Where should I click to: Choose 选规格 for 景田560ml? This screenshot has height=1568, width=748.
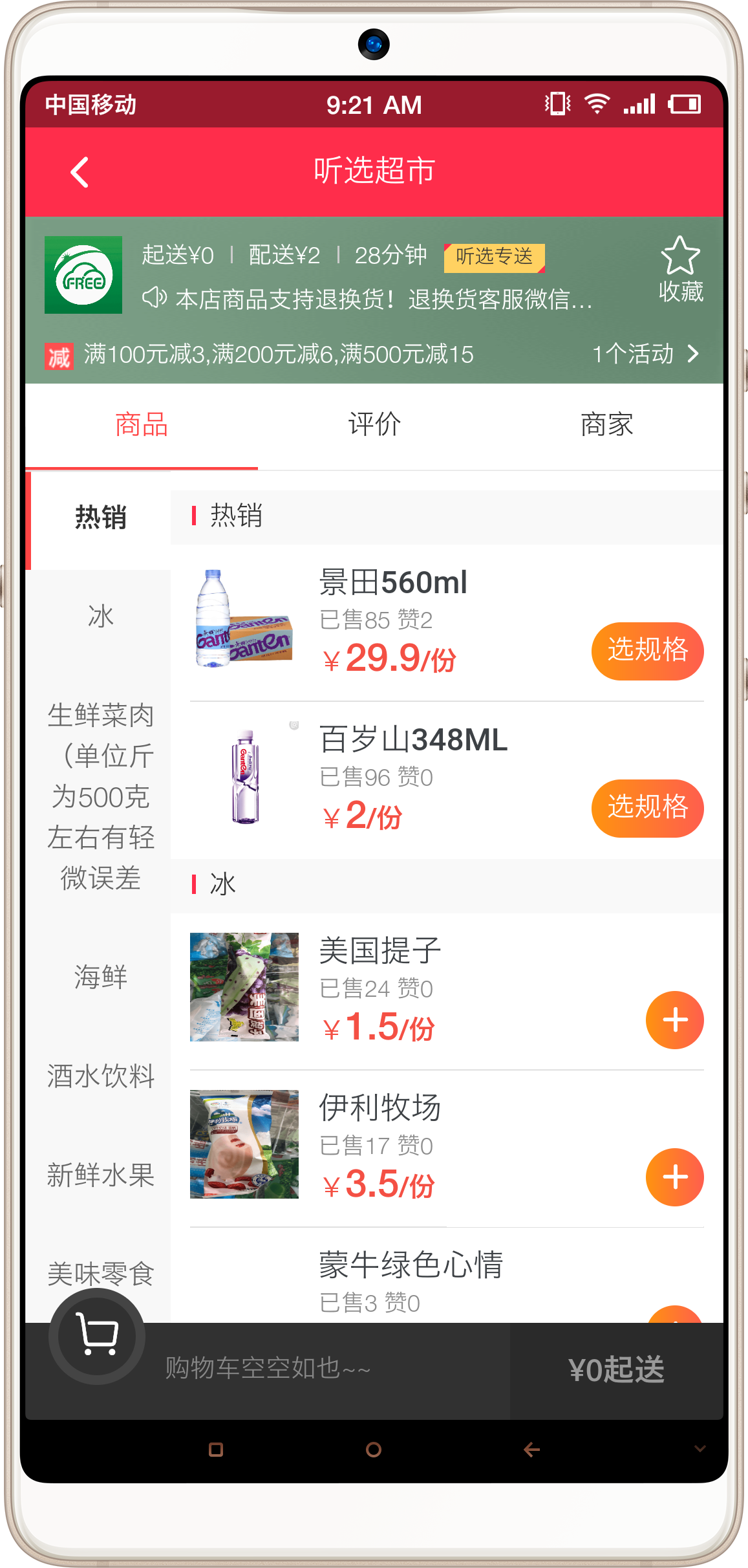(x=647, y=651)
